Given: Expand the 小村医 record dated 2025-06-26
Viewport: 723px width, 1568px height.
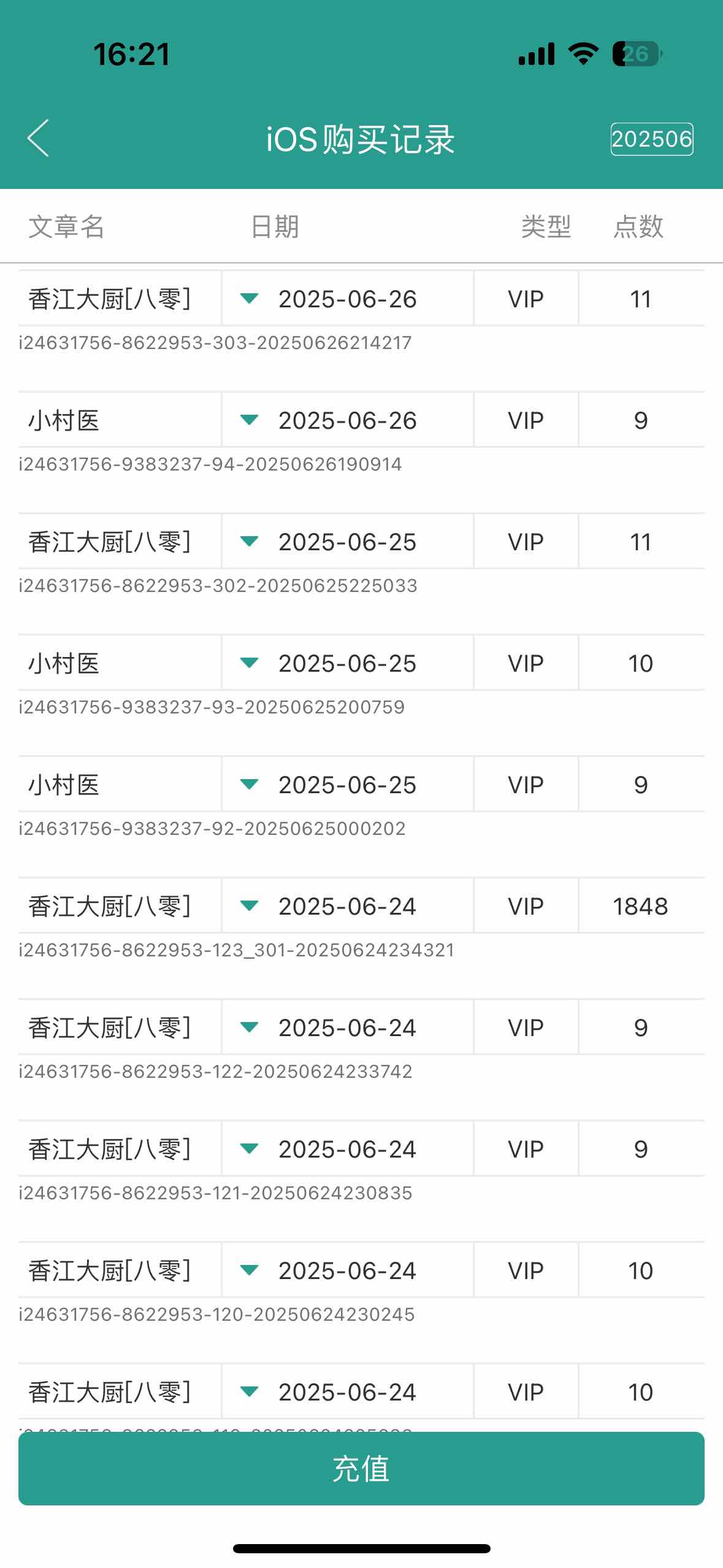Looking at the screenshot, I should point(249,420).
